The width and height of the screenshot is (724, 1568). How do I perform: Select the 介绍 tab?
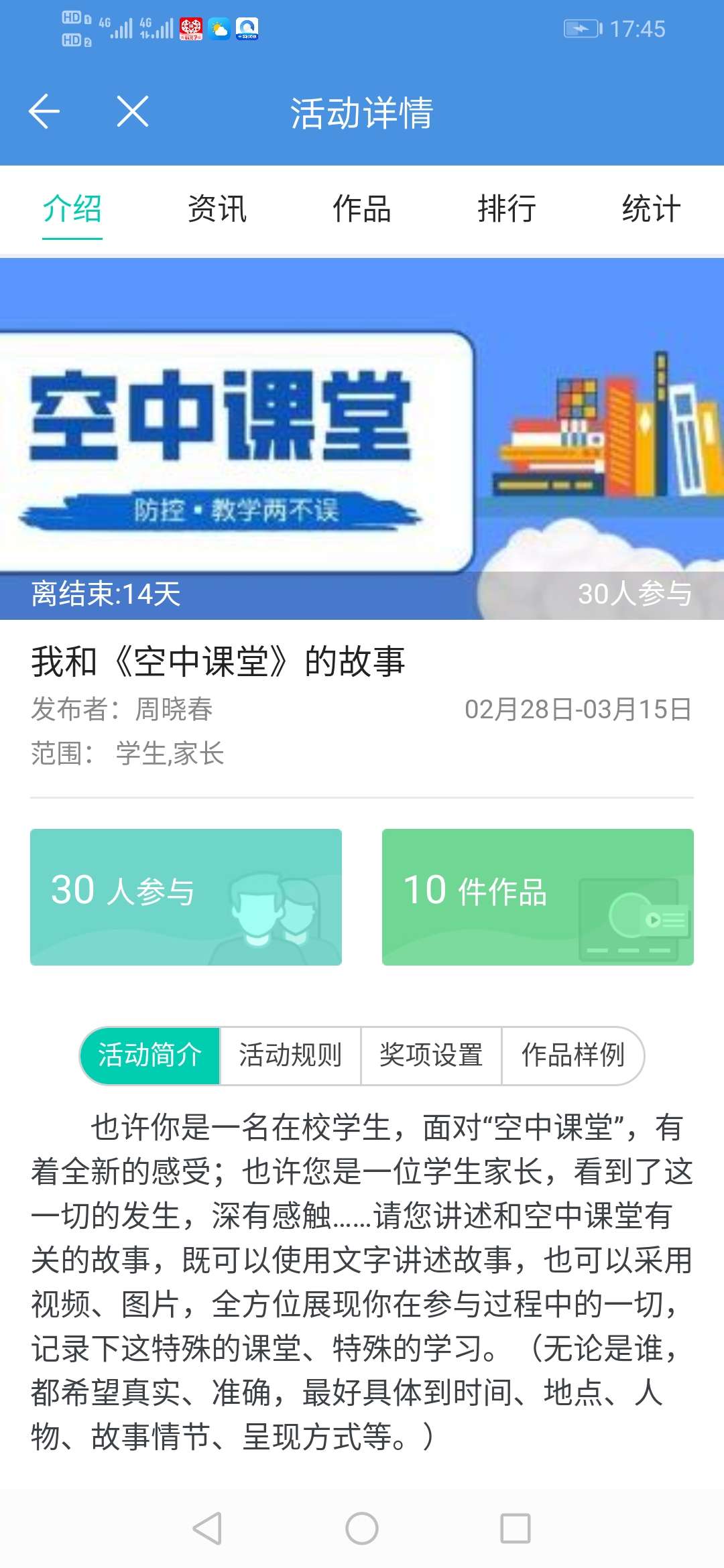pyautogui.click(x=72, y=208)
